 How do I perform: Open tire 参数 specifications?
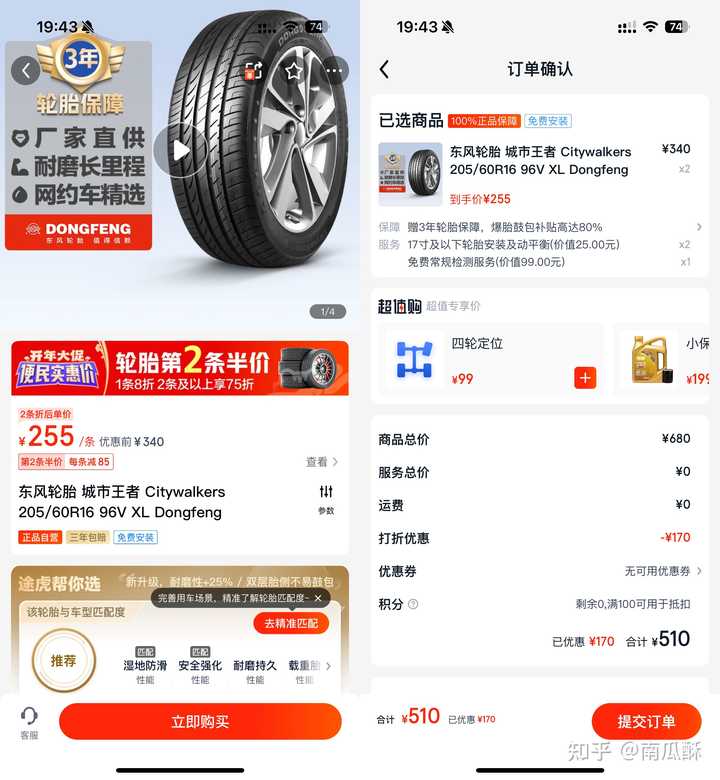pyautogui.click(x=326, y=499)
